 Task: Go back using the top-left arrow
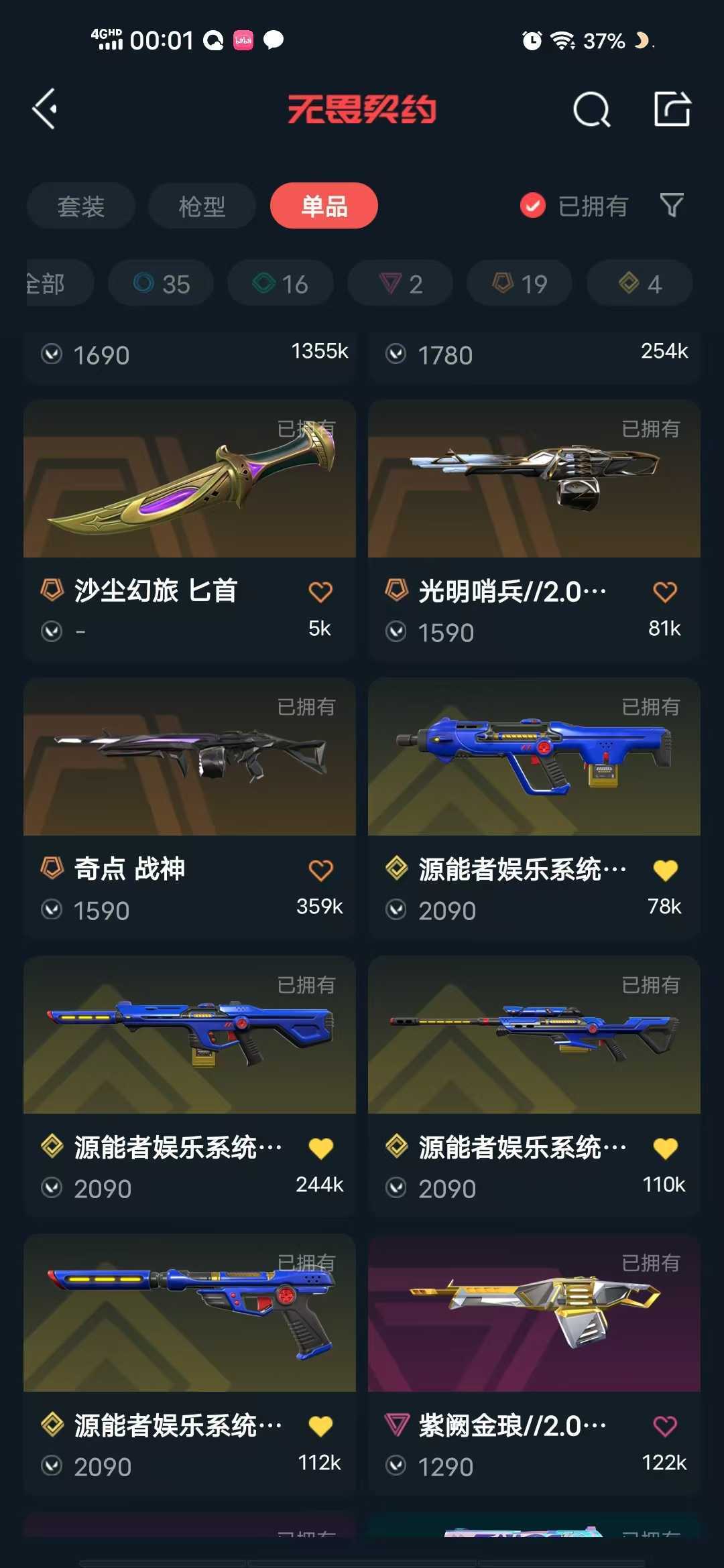click(x=45, y=109)
